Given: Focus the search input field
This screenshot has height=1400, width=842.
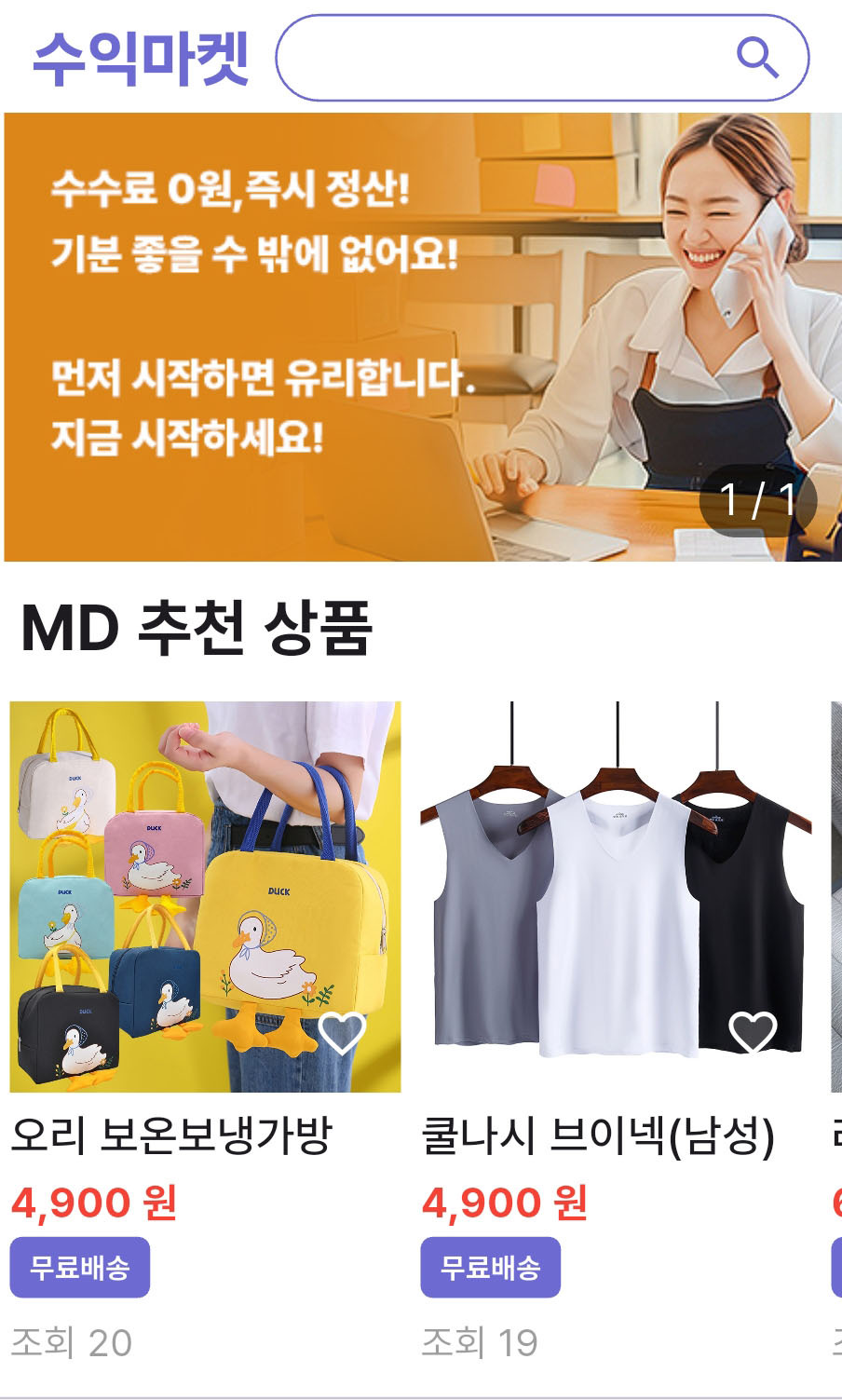Looking at the screenshot, I should (x=503, y=58).
